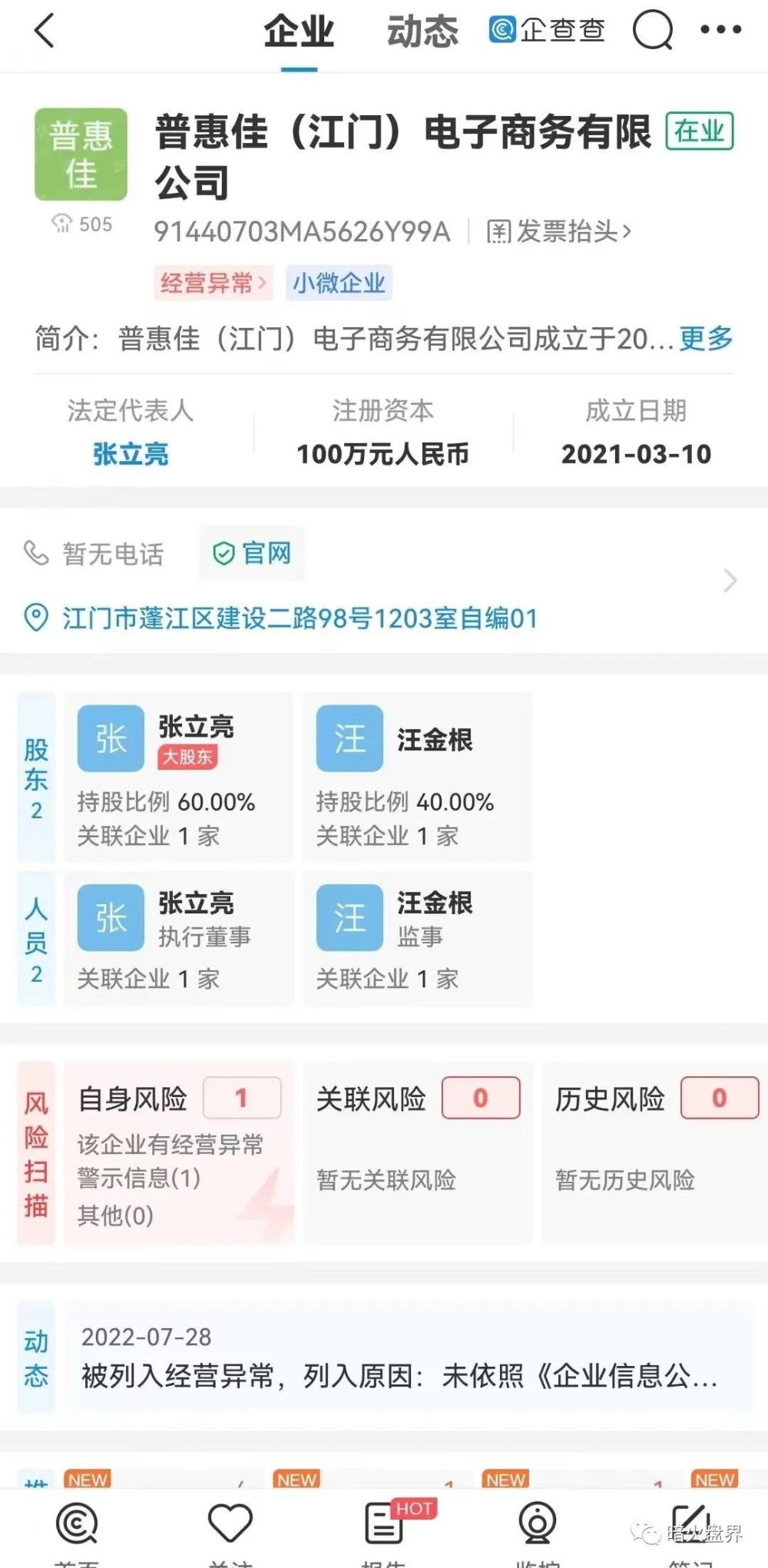Open 发票抬头 invoice header link
768x1568 pixels.
559,231
